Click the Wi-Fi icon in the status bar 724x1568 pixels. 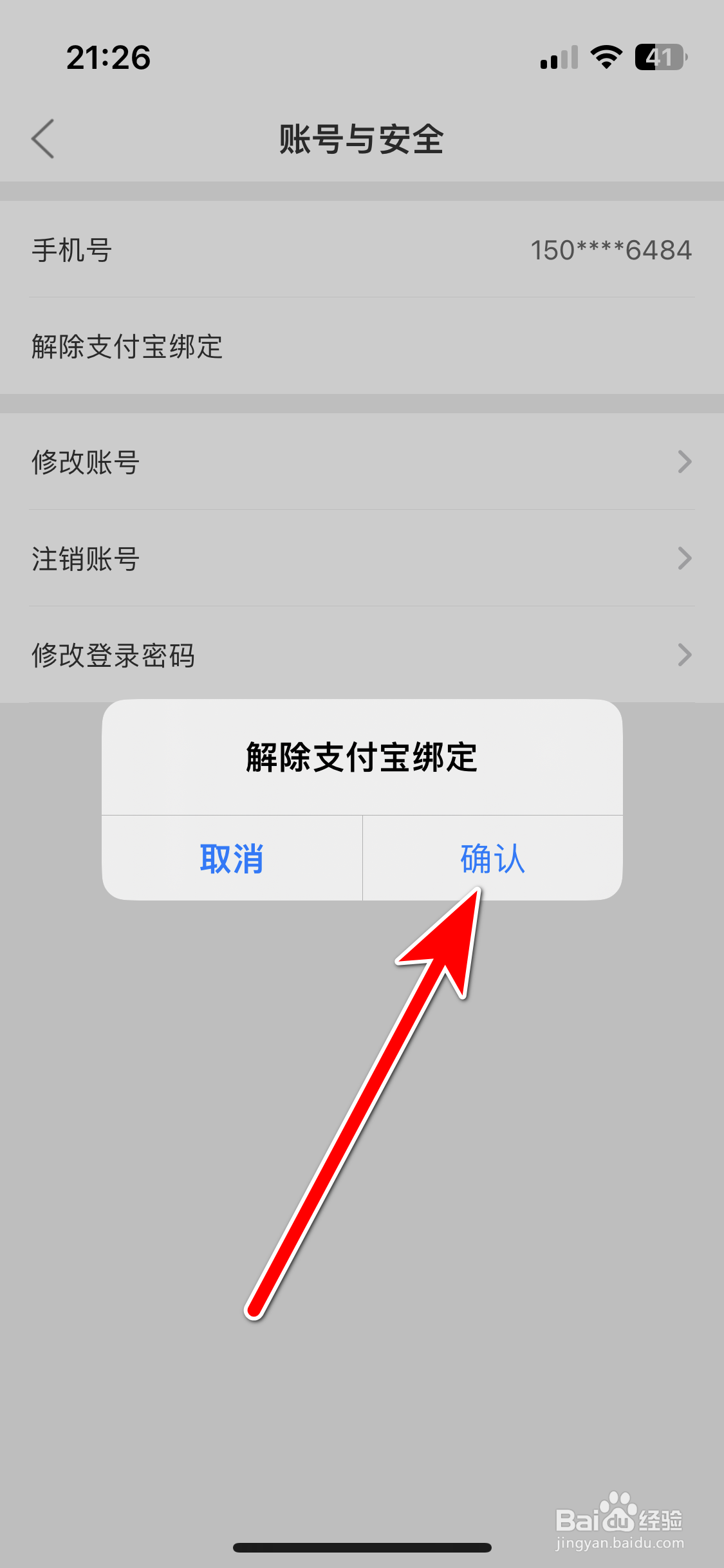coord(605,57)
